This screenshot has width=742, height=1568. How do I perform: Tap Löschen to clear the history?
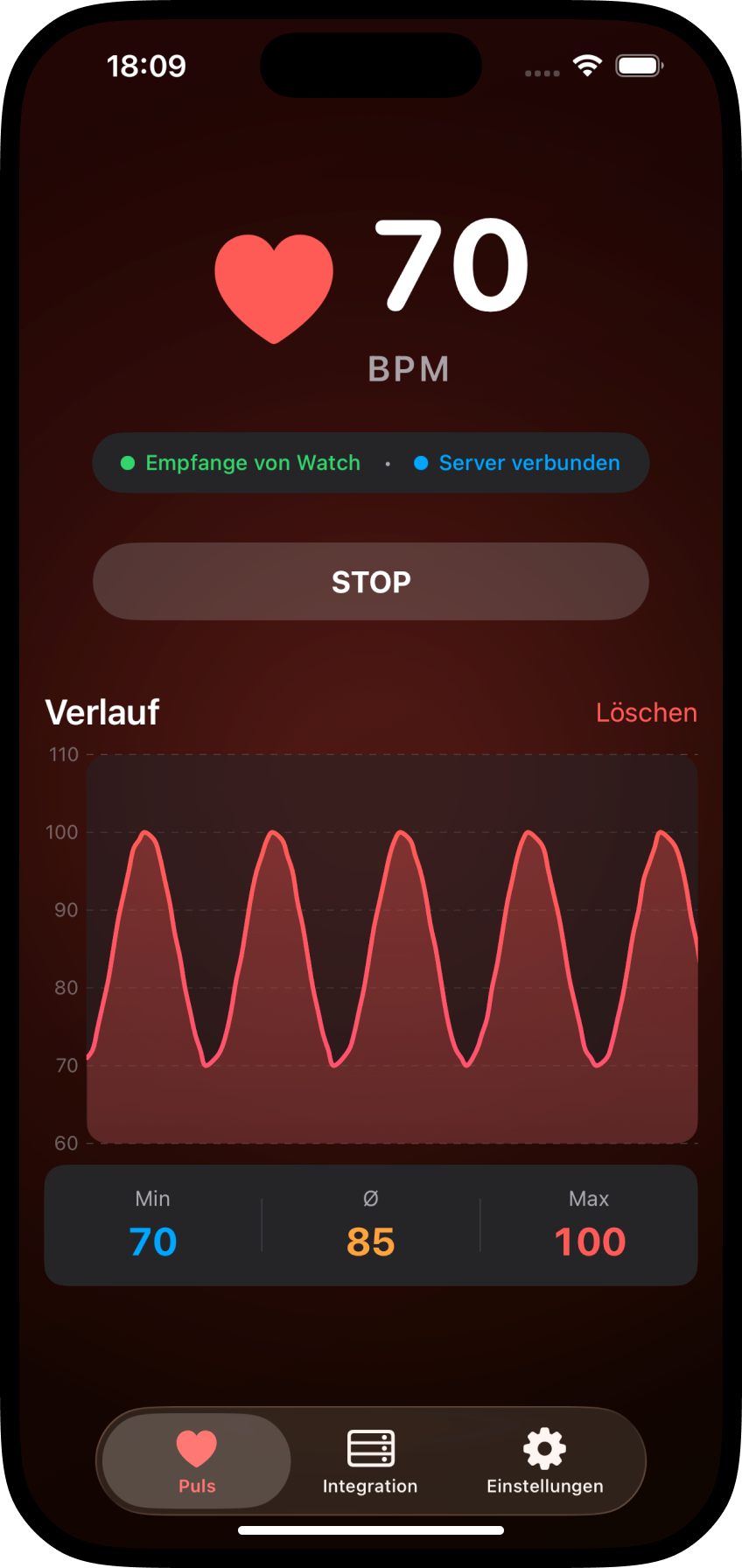[646, 711]
